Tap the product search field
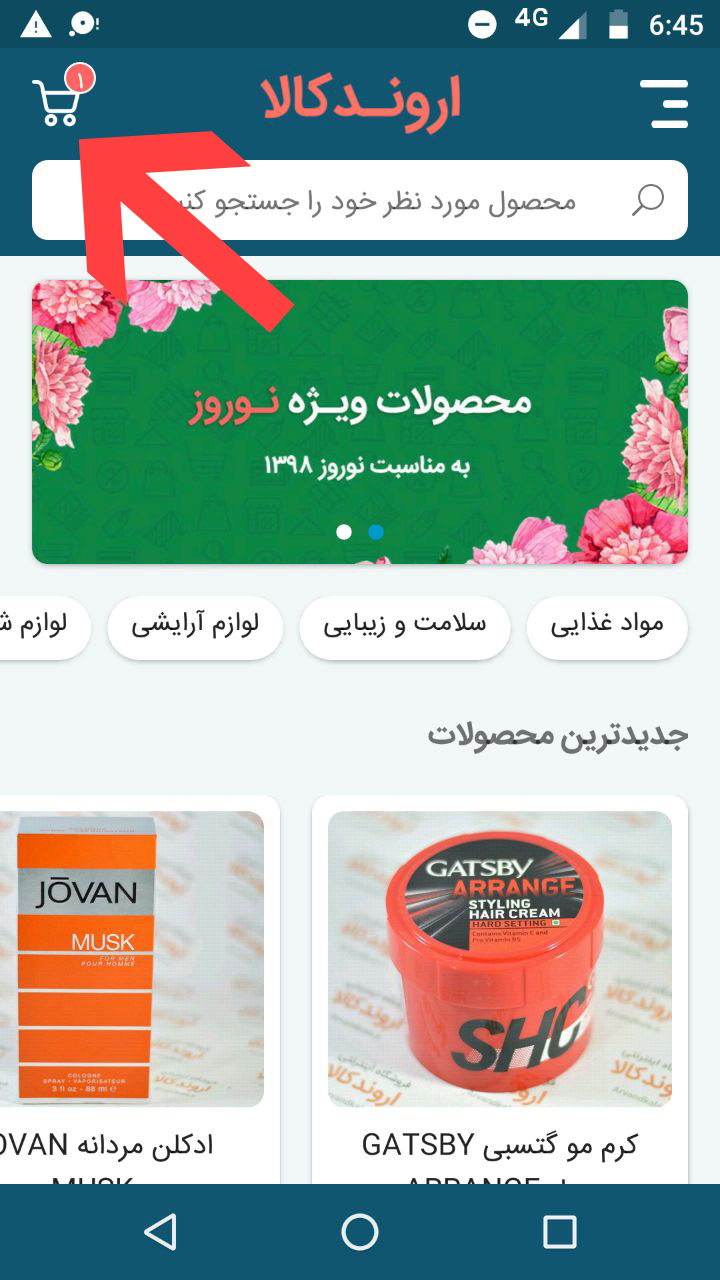The width and height of the screenshot is (720, 1280). (x=400, y=200)
